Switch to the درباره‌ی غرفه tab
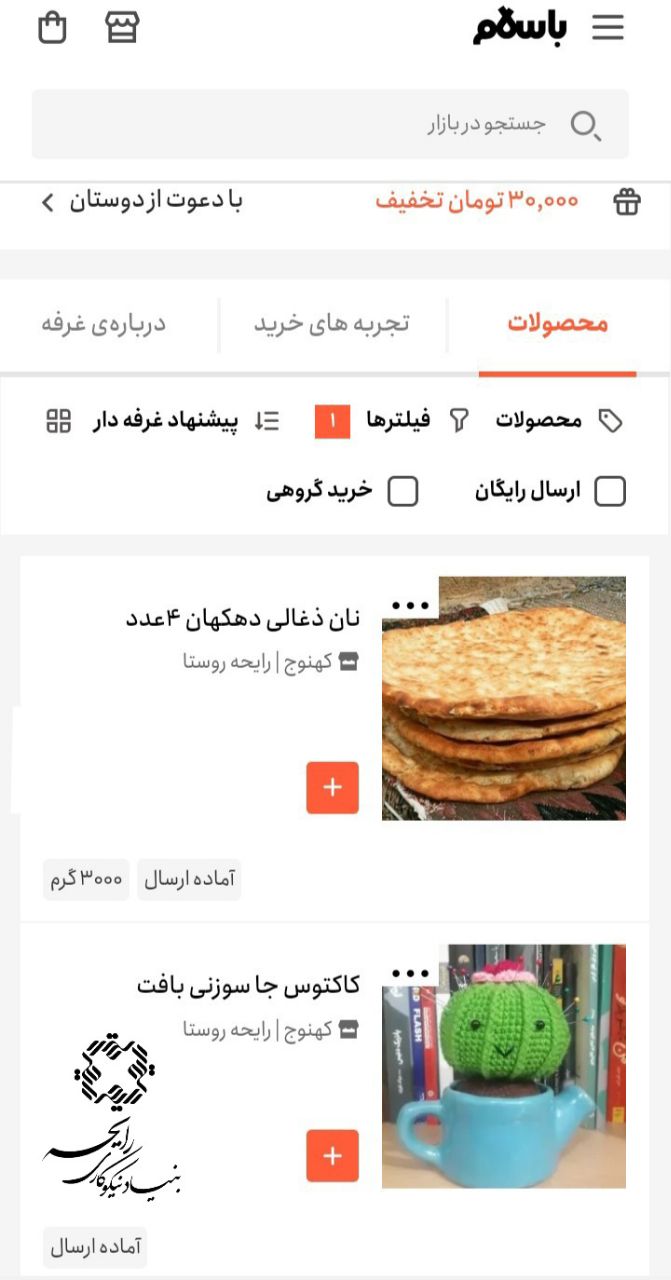The width and height of the screenshot is (671, 1280). 103,324
